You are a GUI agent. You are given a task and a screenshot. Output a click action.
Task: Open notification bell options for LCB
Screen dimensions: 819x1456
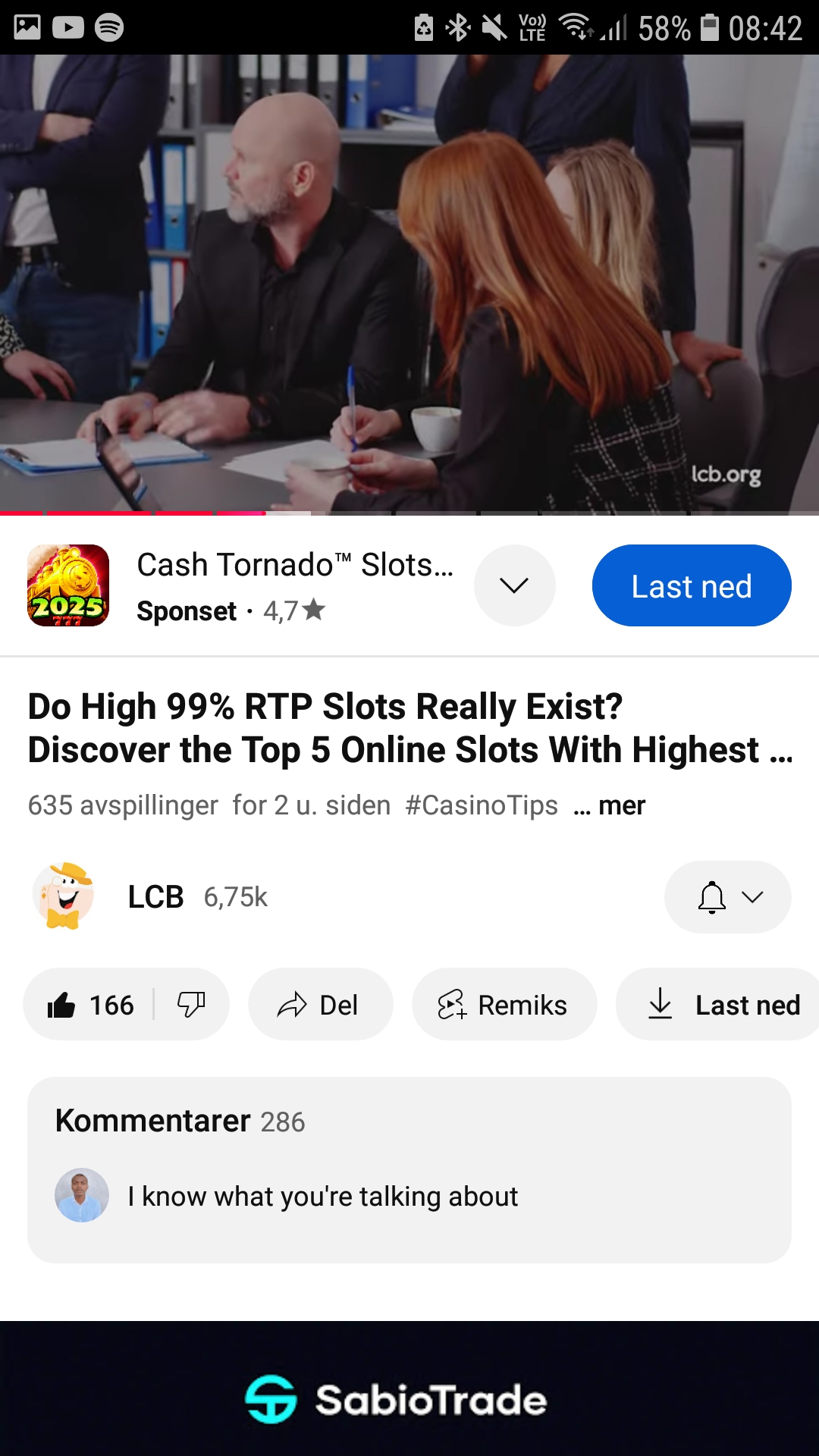[x=727, y=897]
